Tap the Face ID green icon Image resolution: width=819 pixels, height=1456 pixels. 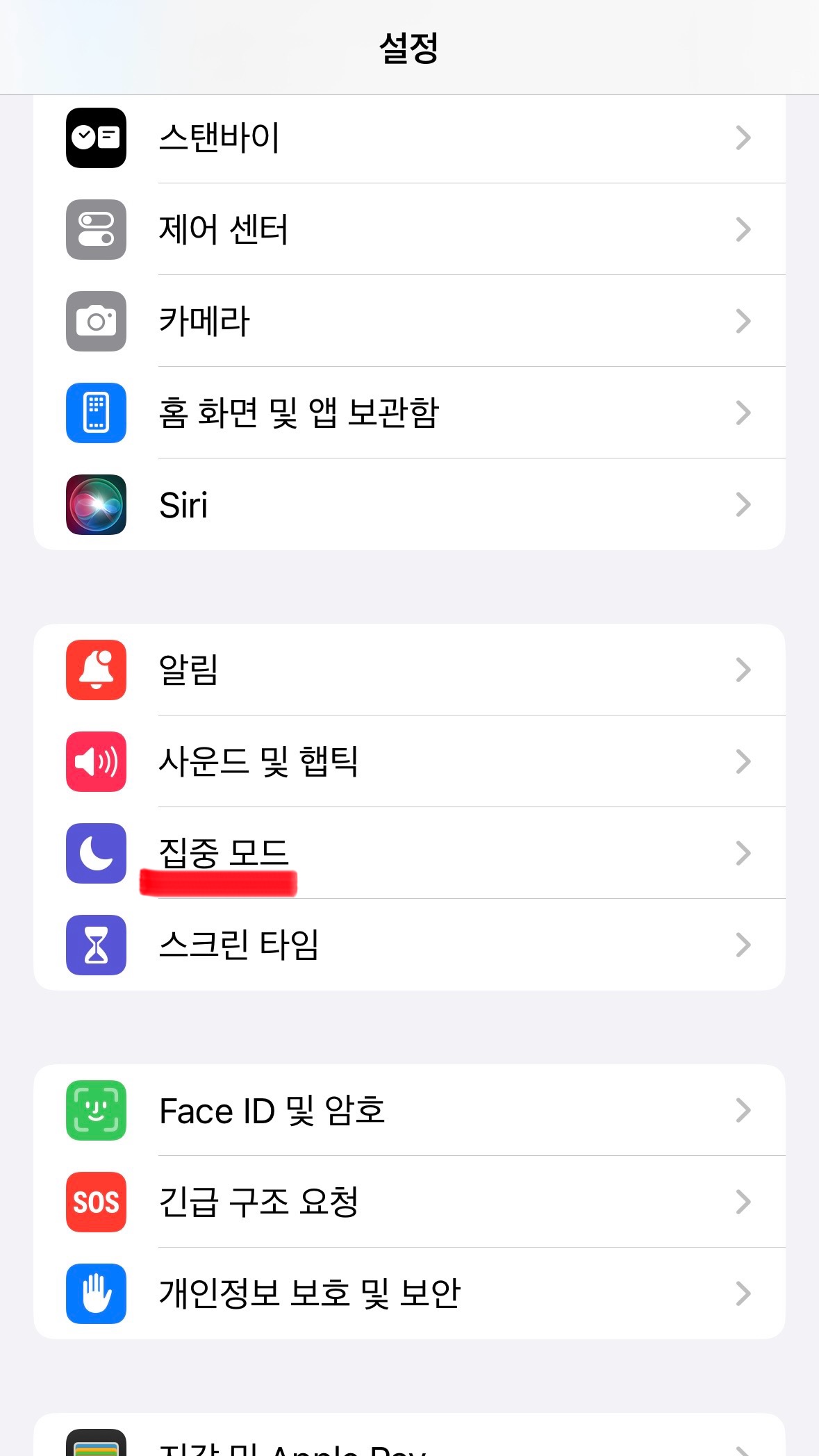[x=95, y=1110]
